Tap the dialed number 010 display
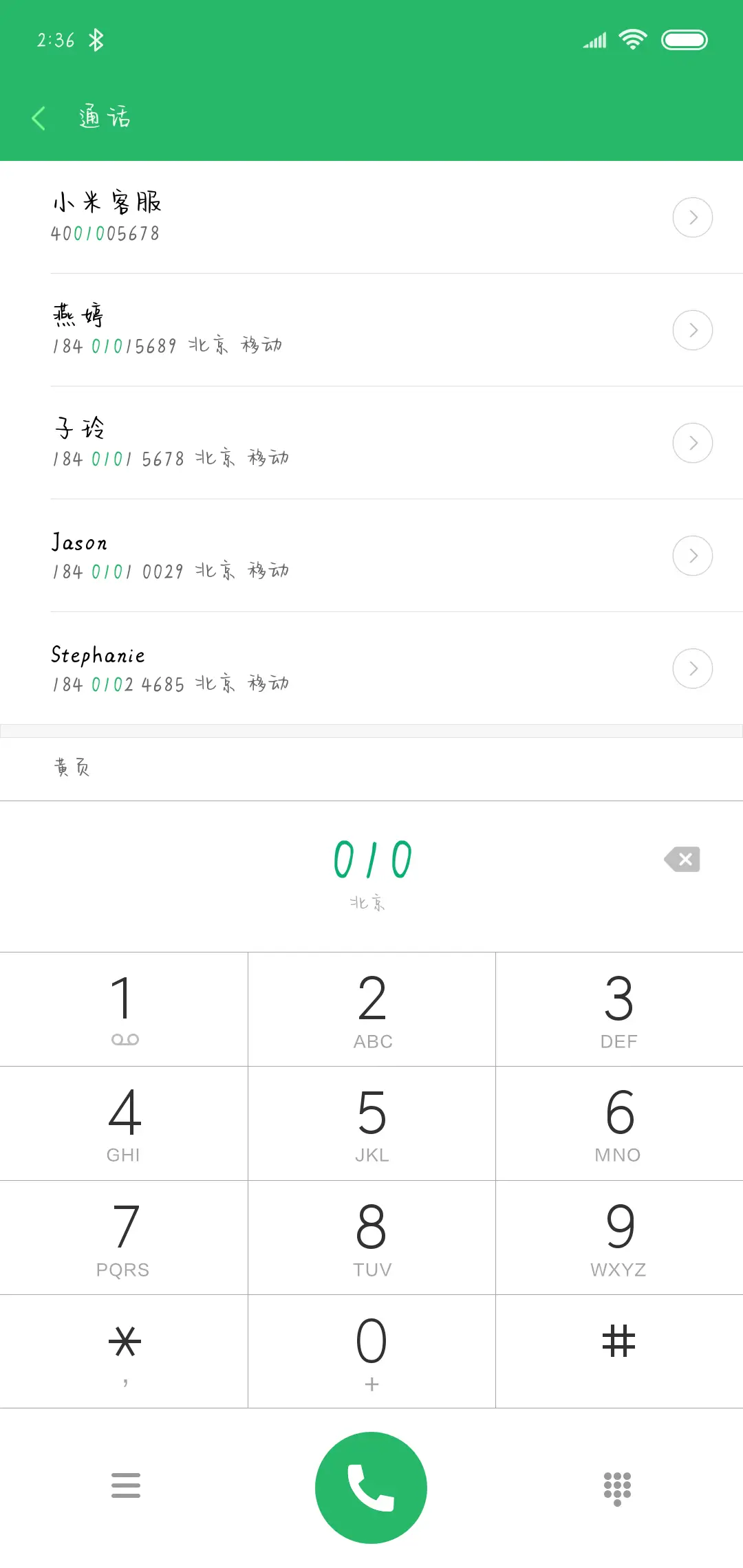Screen dimensions: 743x1568 [371, 860]
